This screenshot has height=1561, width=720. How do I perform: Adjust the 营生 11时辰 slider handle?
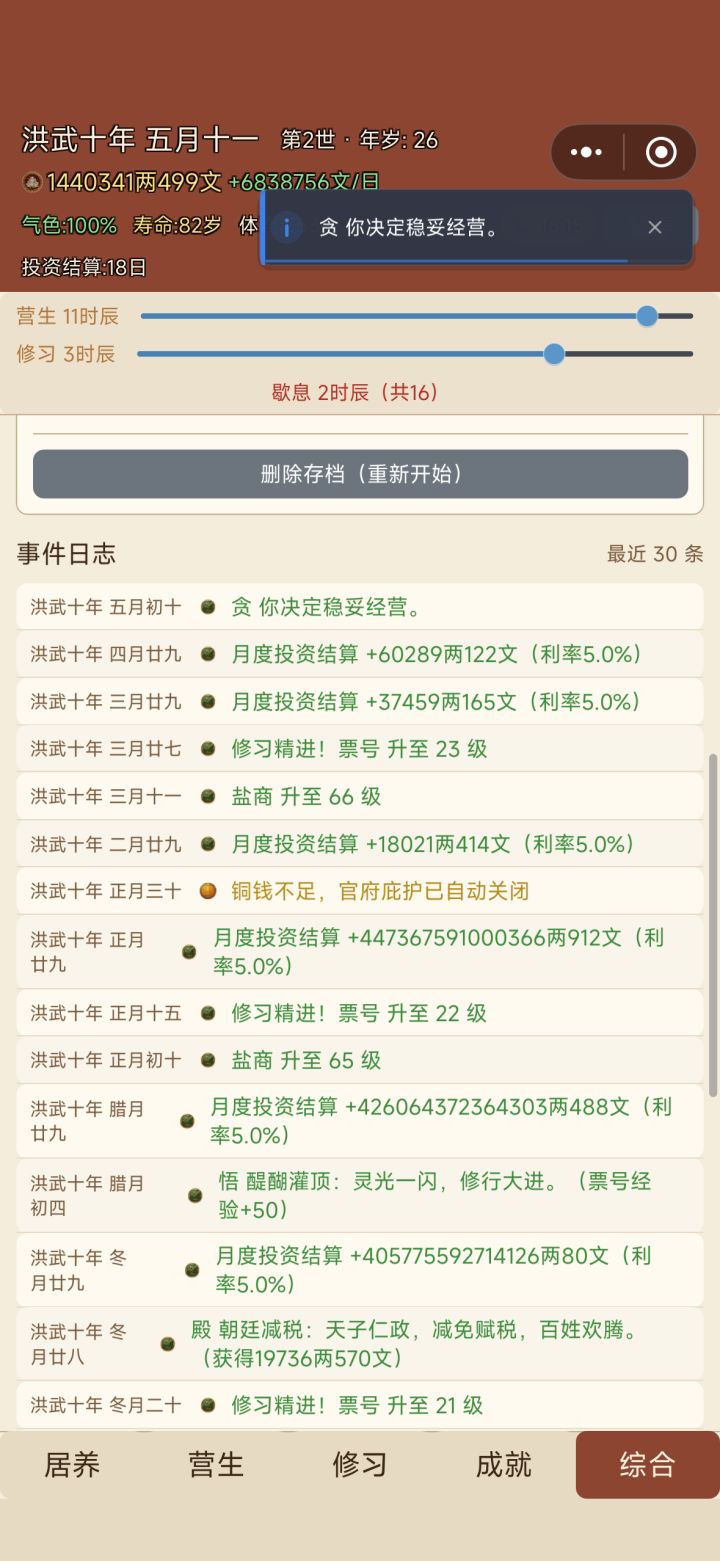647,315
